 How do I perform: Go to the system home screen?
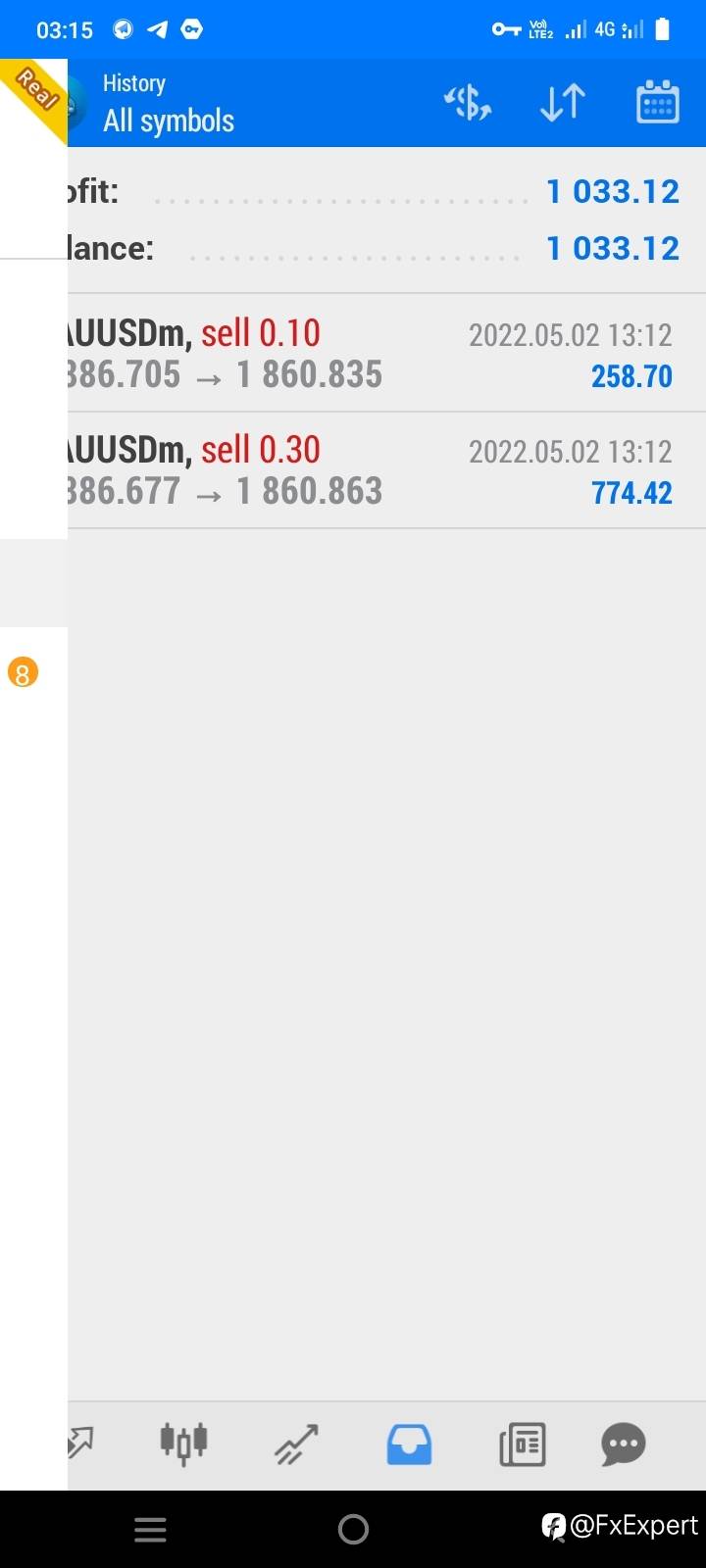coord(353,1529)
